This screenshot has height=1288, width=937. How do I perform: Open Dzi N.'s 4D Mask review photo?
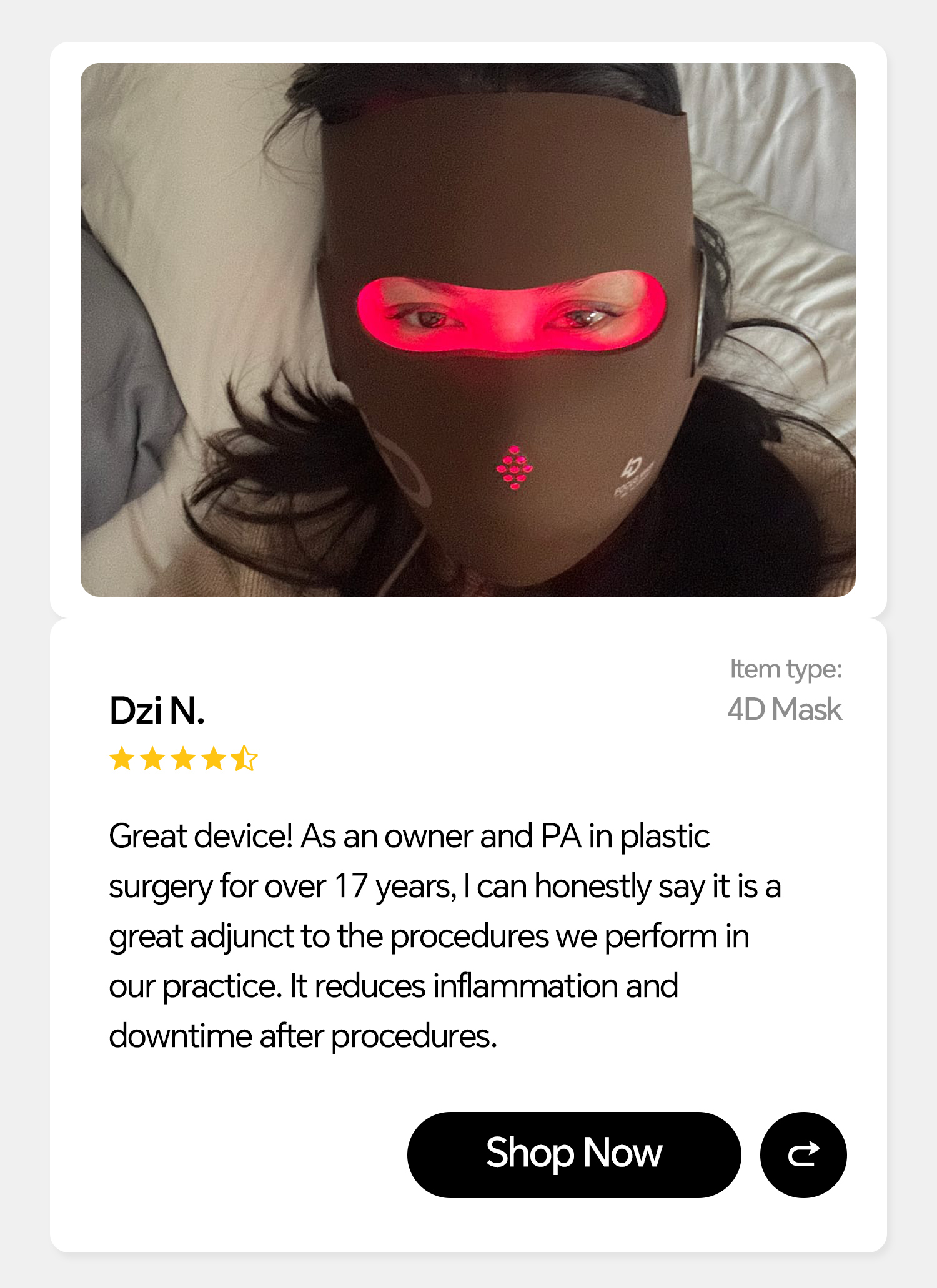click(468, 330)
